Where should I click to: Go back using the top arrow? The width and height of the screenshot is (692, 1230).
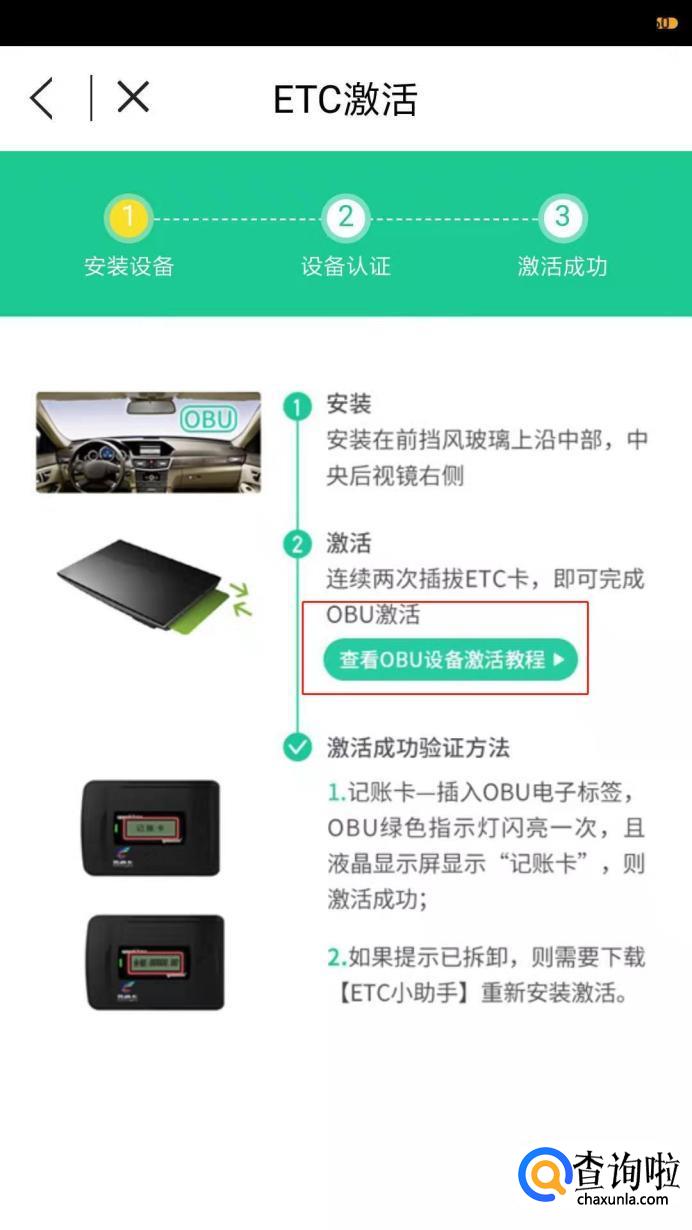click(x=41, y=99)
